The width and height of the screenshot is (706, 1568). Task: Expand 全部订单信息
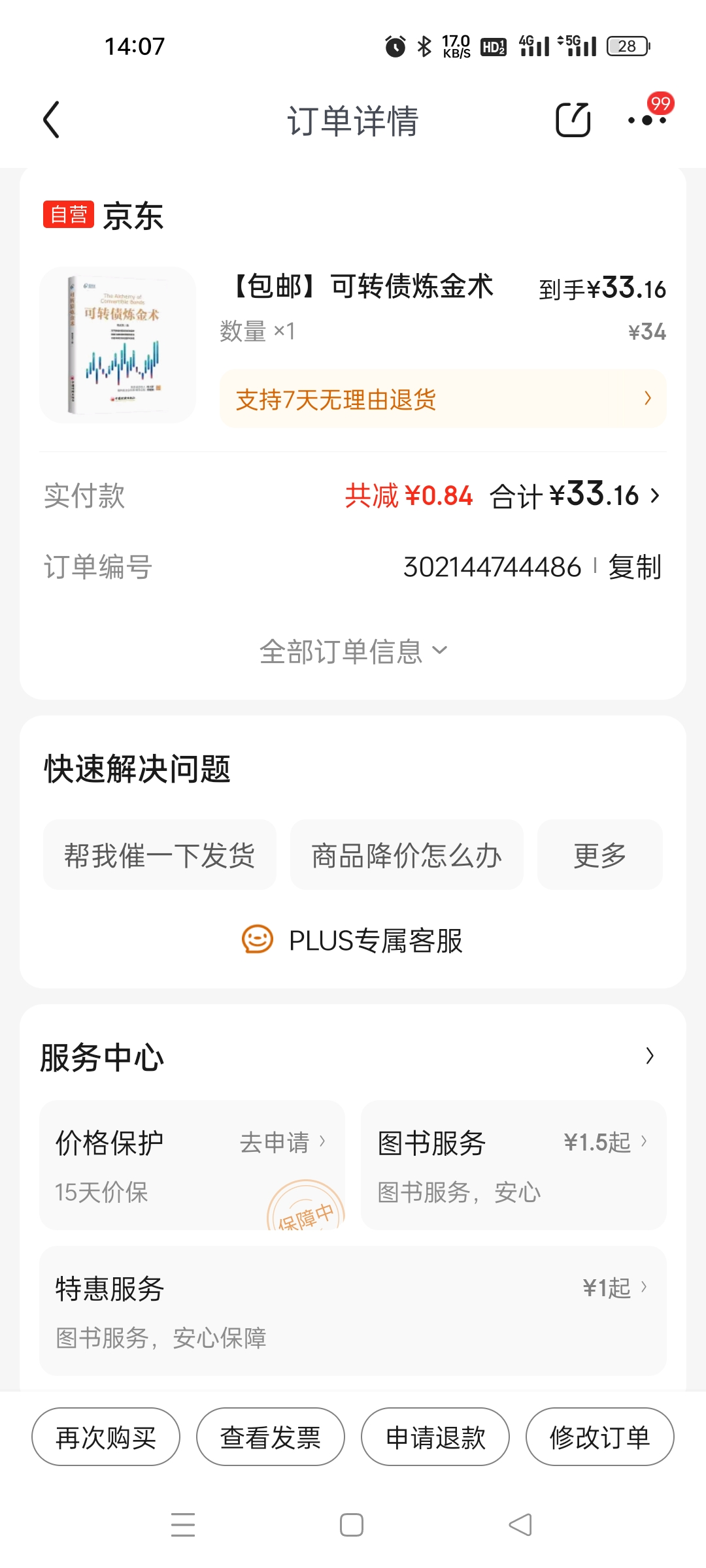click(353, 651)
